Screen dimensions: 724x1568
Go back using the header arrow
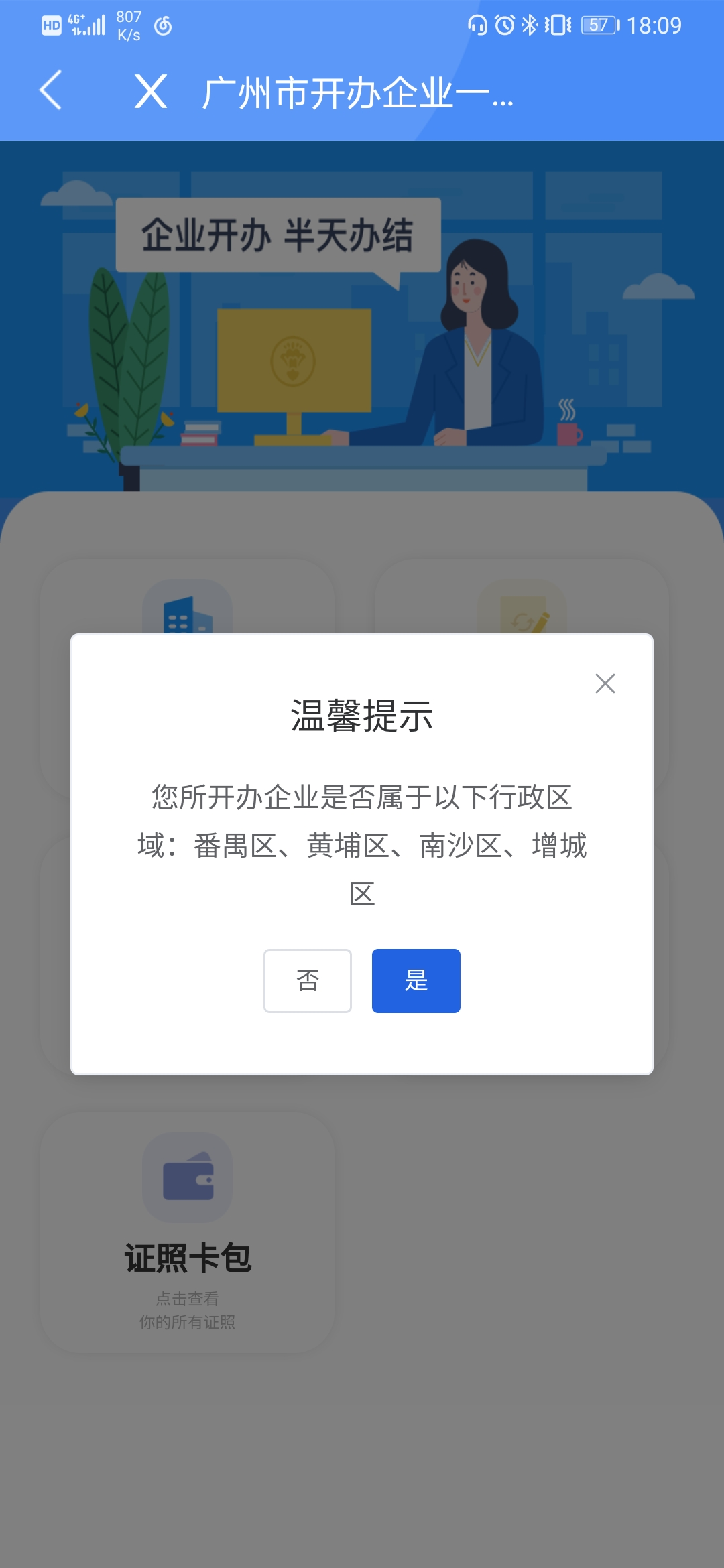pos(51,90)
